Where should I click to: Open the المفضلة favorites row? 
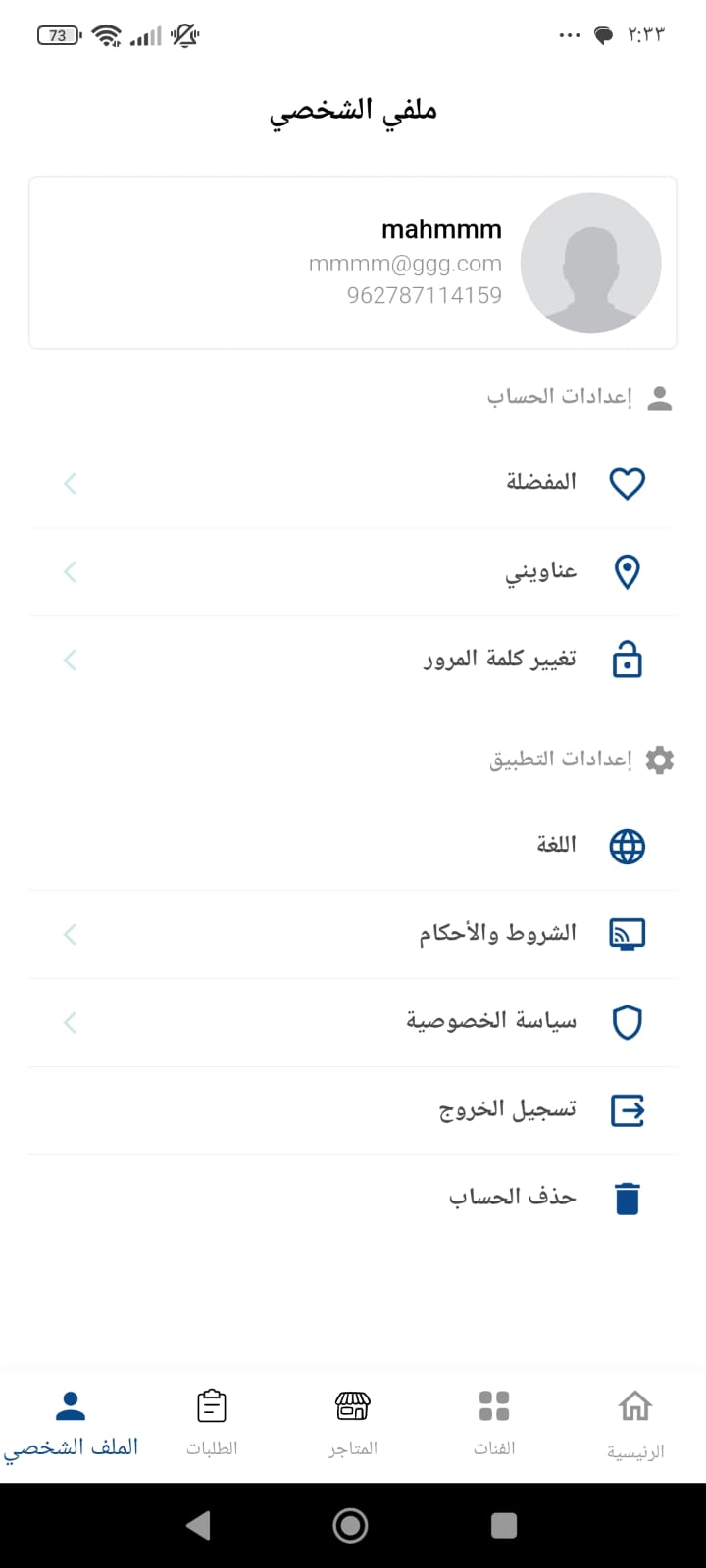[353, 483]
